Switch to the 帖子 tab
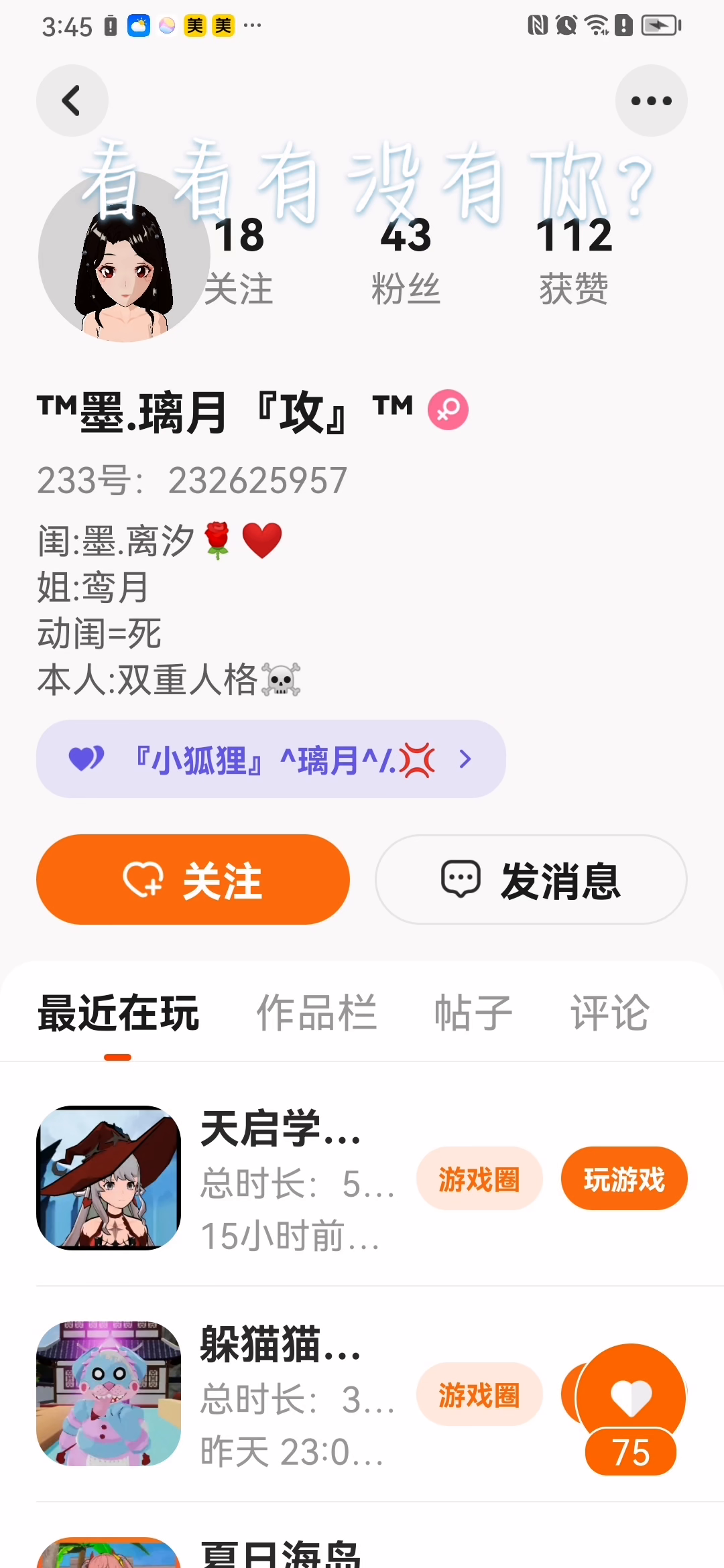This screenshot has width=724, height=1568. coord(473,1013)
